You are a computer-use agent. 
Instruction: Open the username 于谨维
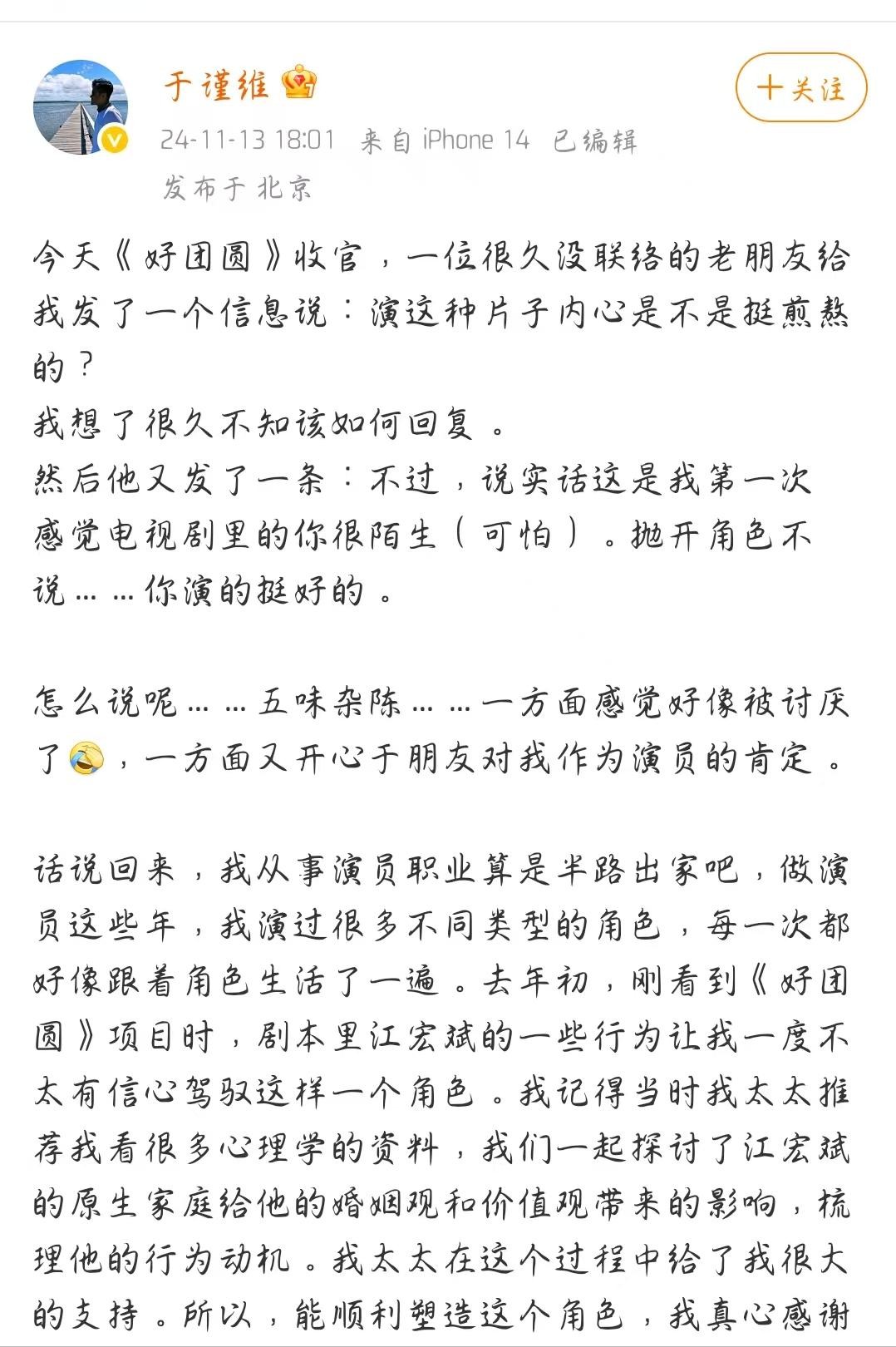tap(216, 85)
